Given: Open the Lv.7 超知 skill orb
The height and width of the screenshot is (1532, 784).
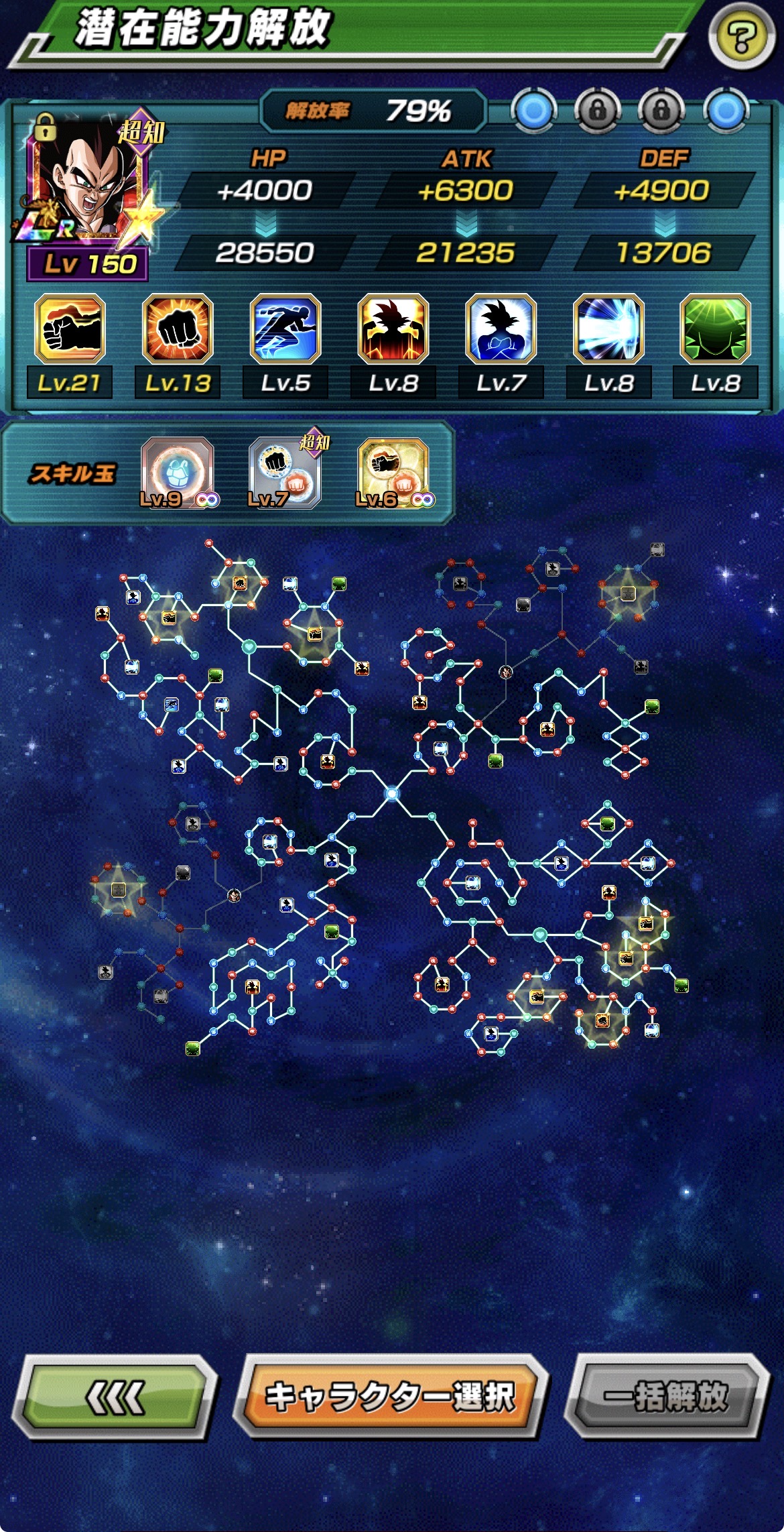Looking at the screenshot, I should (x=285, y=472).
